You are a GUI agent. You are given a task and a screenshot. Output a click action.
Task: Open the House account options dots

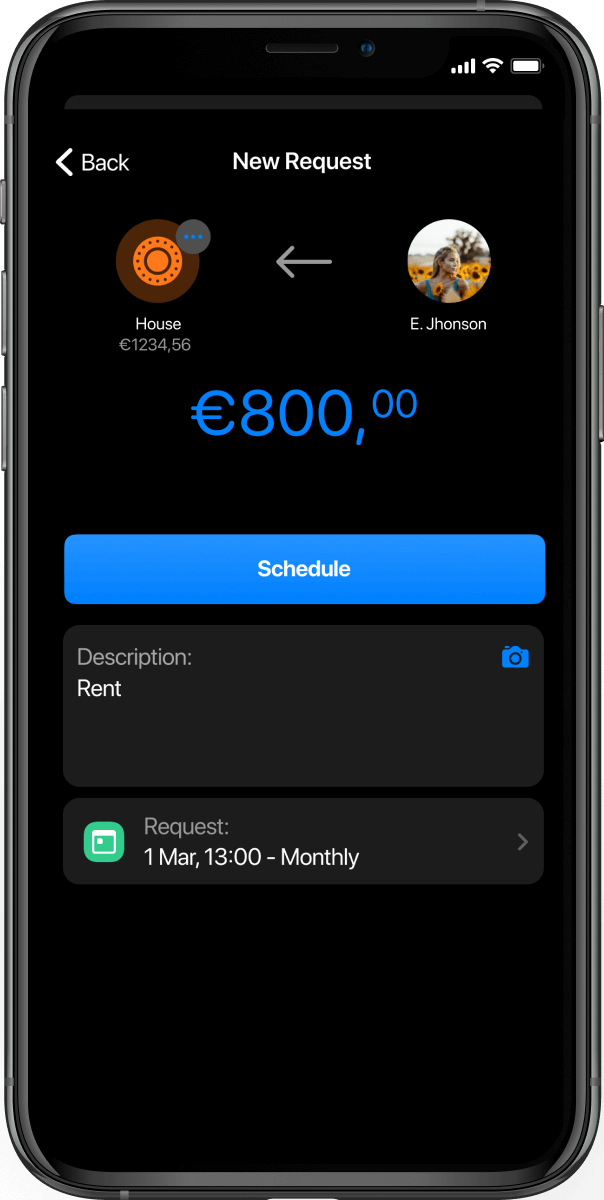click(193, 237)
